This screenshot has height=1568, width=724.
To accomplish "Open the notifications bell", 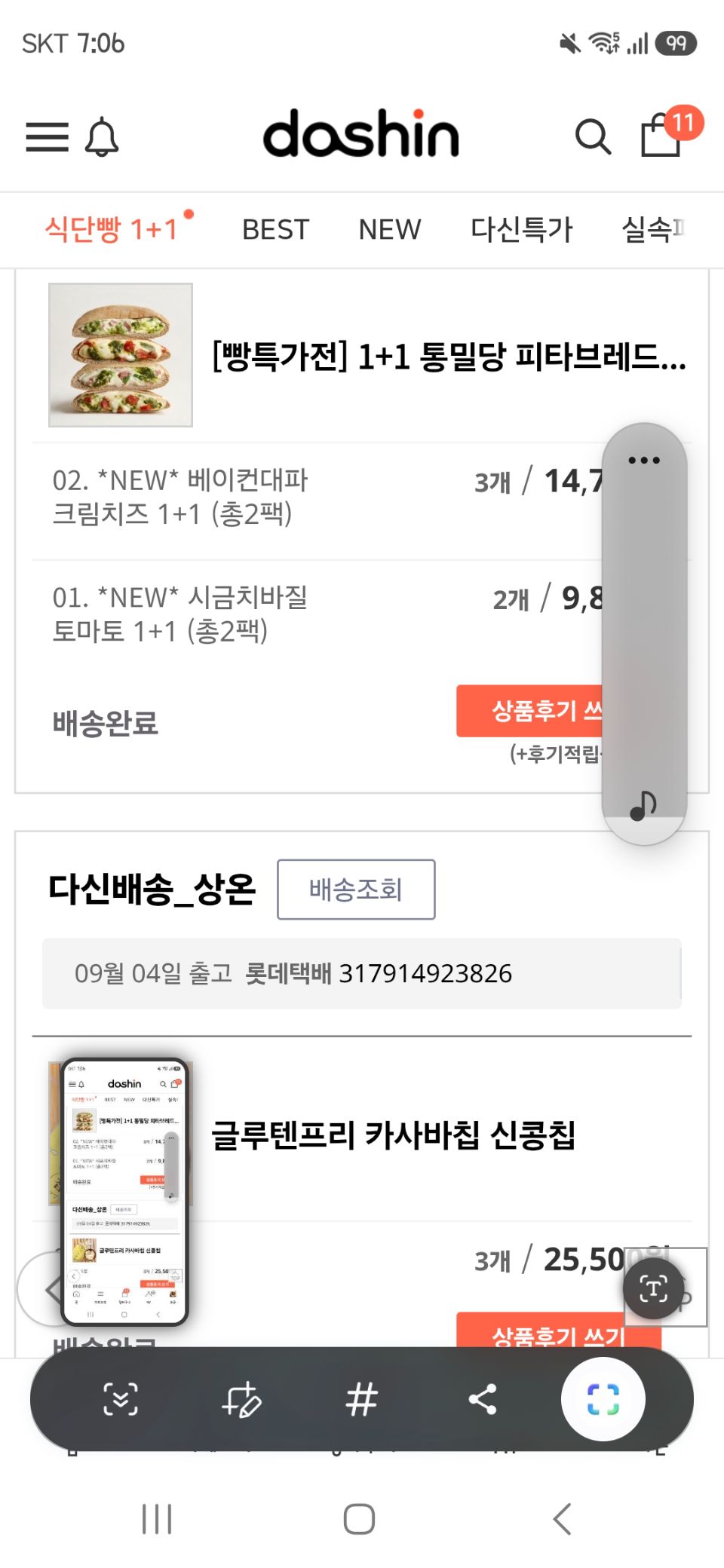I will (x=102, y=137).
